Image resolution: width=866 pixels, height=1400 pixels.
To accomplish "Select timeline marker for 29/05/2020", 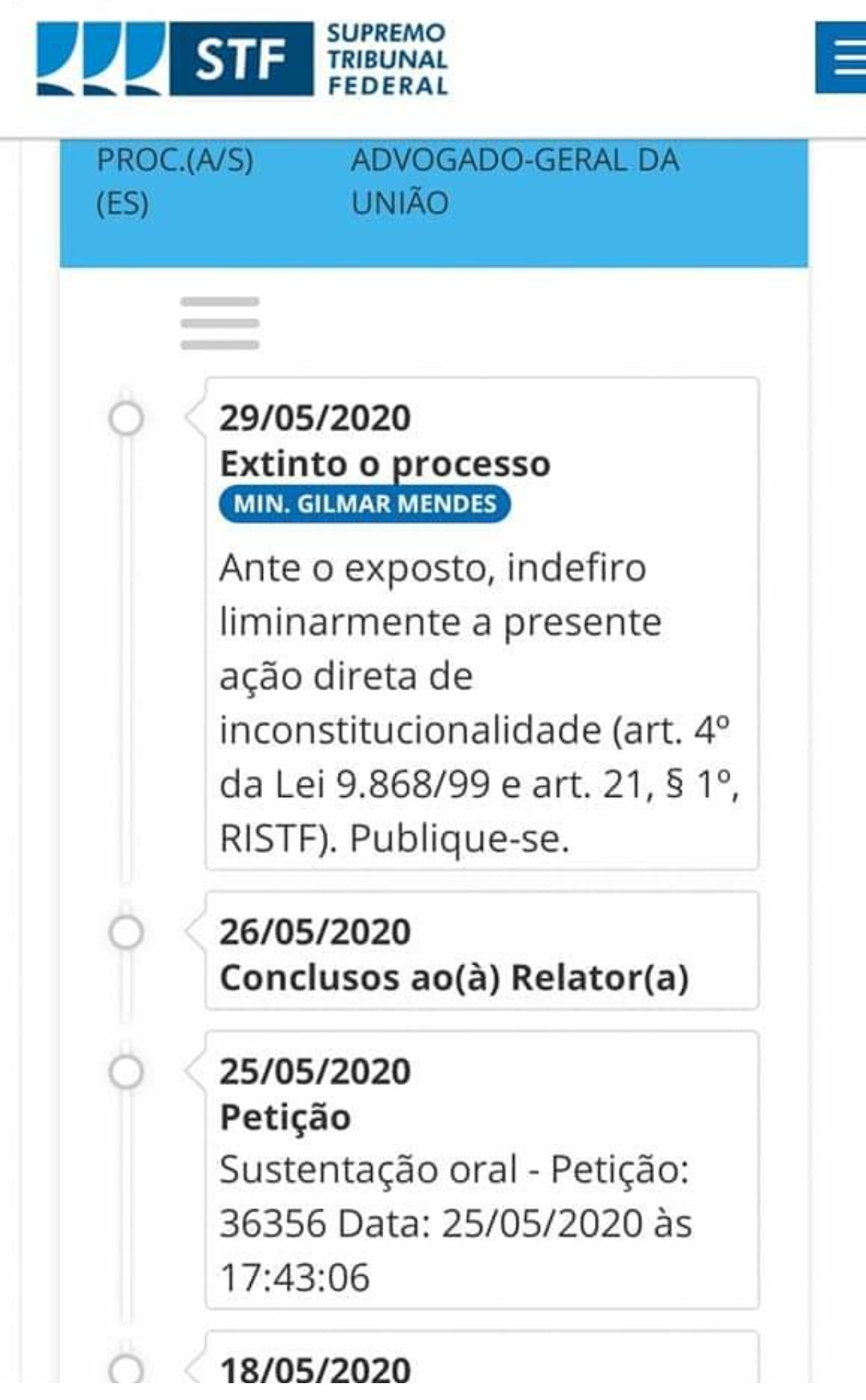I will pyautogui.click(x=126, y=418).
